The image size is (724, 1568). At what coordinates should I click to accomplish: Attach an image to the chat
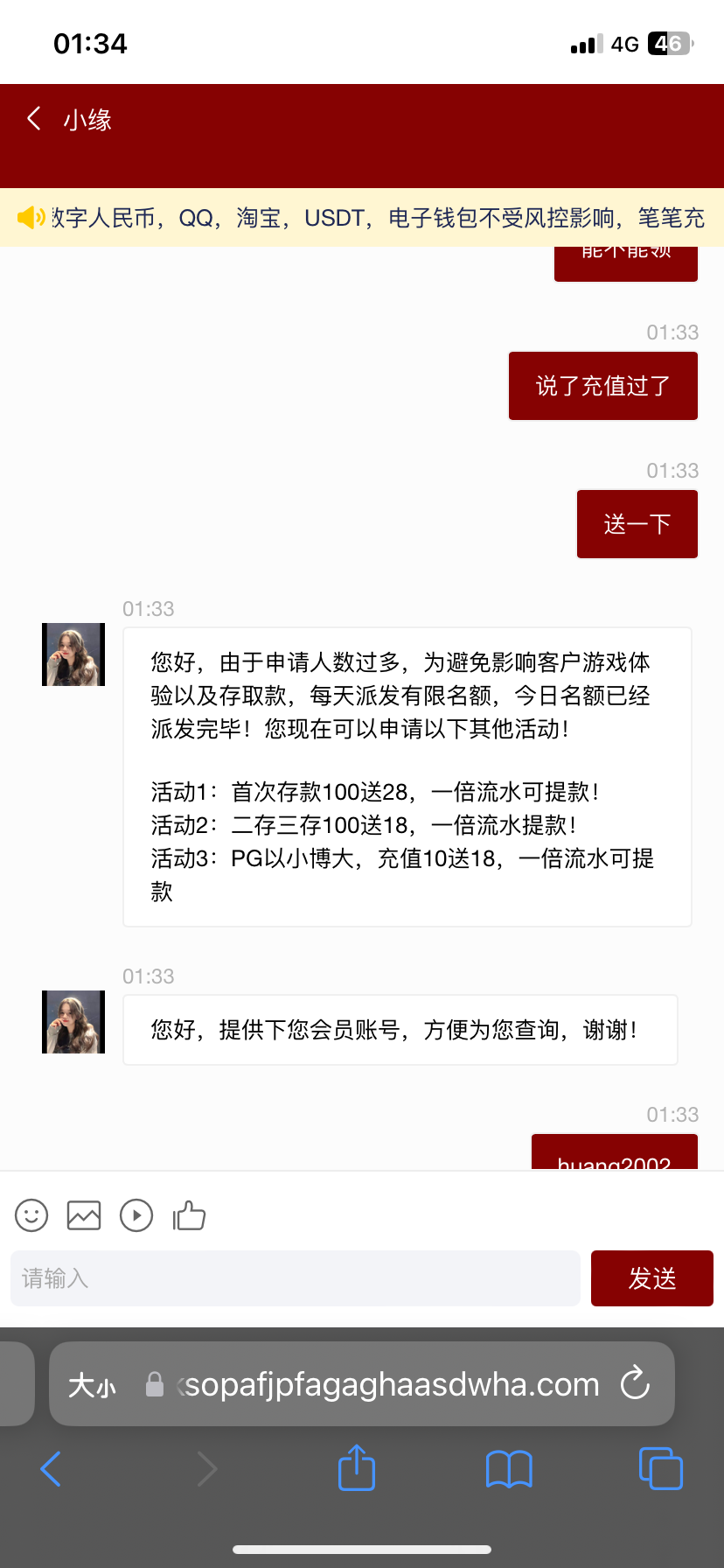point(84,1215)
